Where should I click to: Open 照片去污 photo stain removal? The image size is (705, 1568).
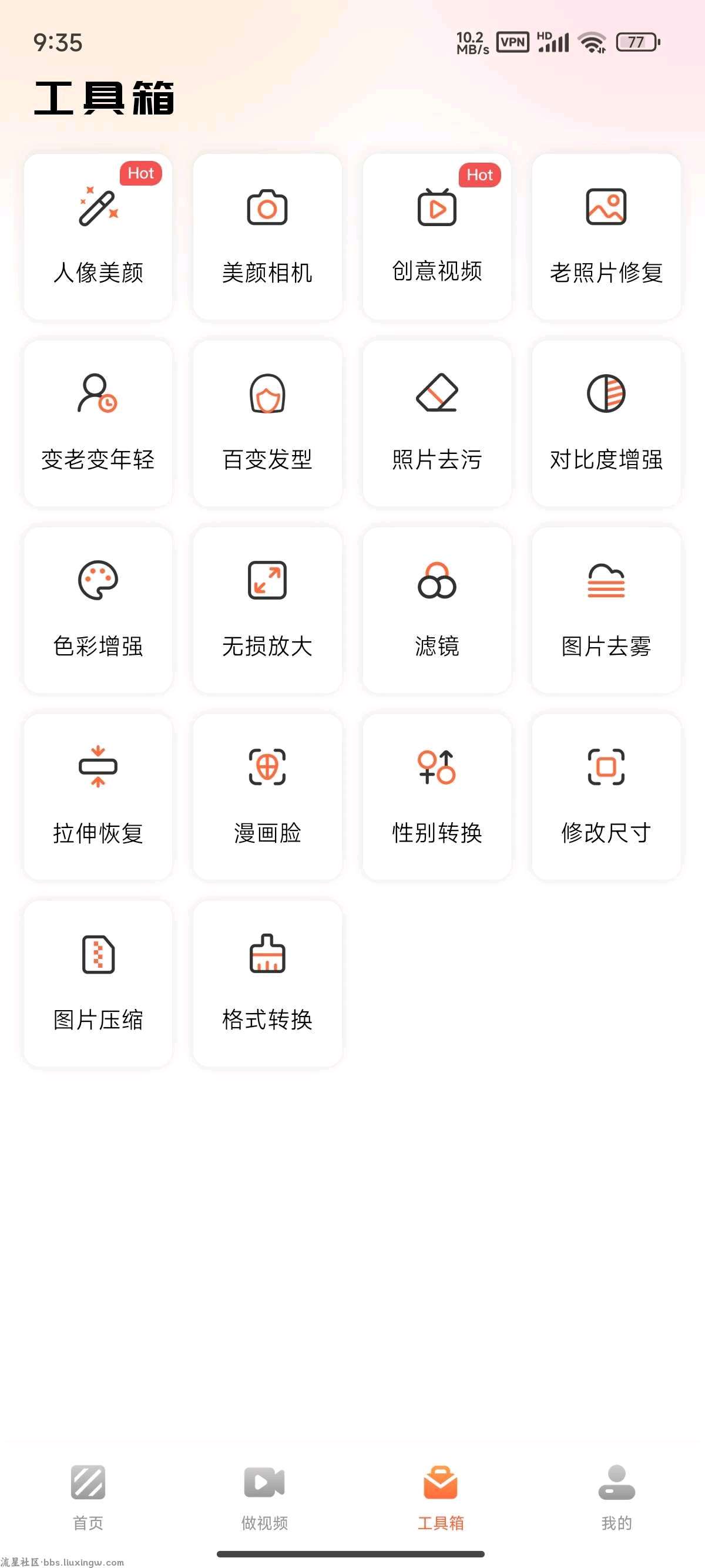point(437,423)
